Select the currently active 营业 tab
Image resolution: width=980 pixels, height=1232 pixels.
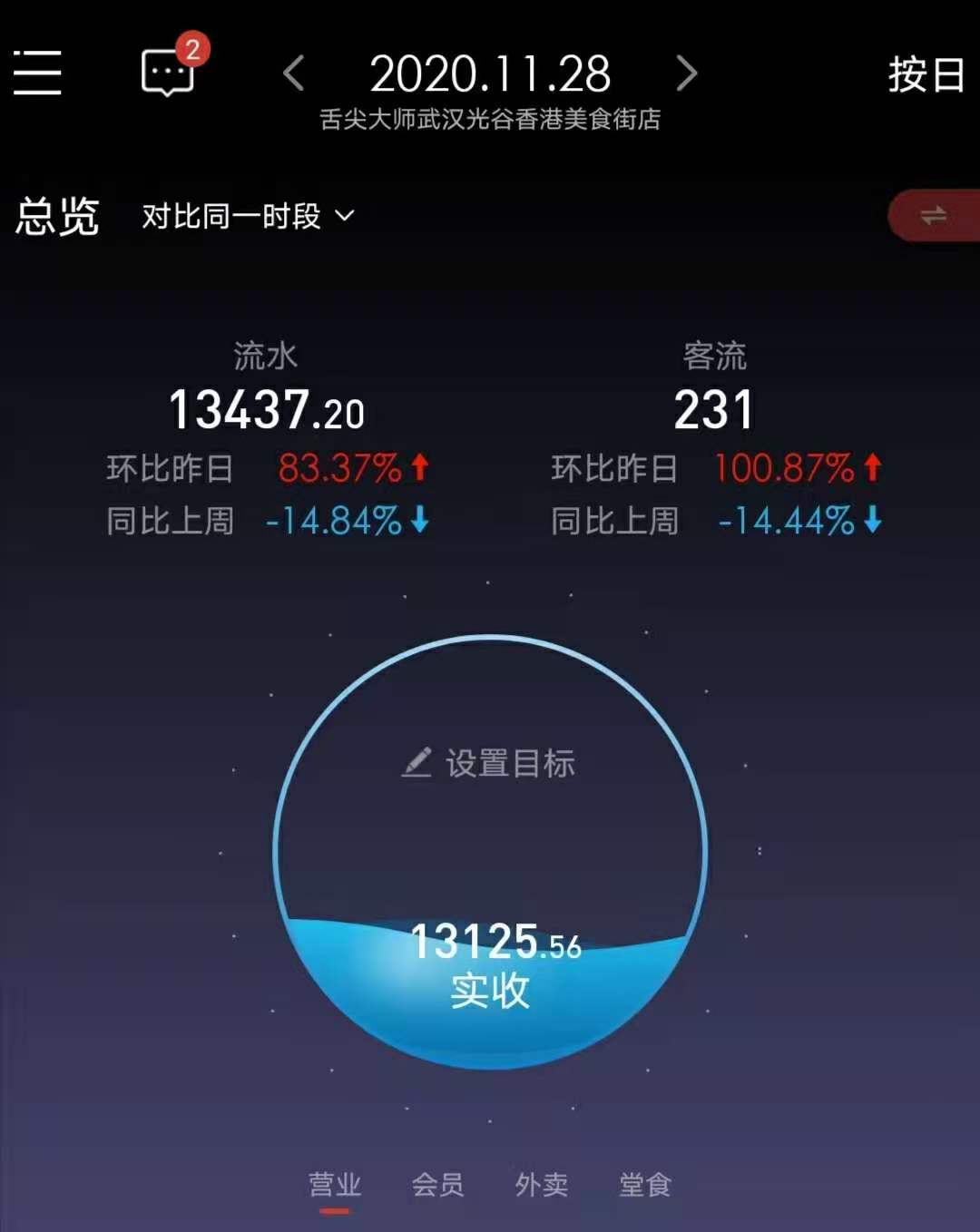pyautogui.click(x=336, y=1185)
